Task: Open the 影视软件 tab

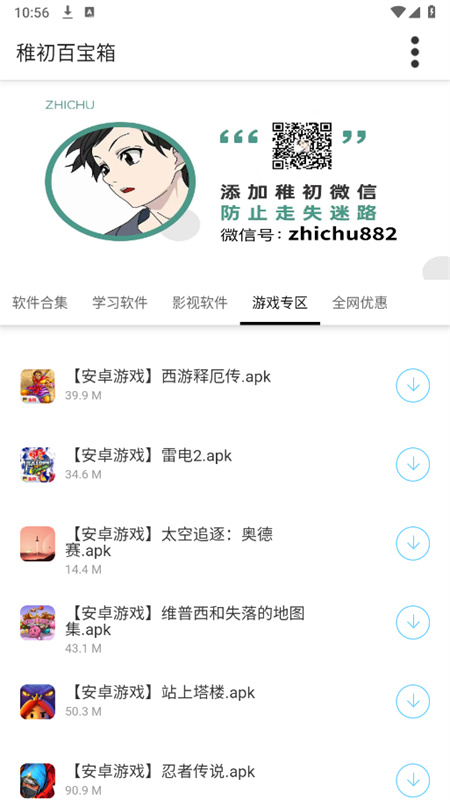Action: pyautogui.click(x=200, y=303)
